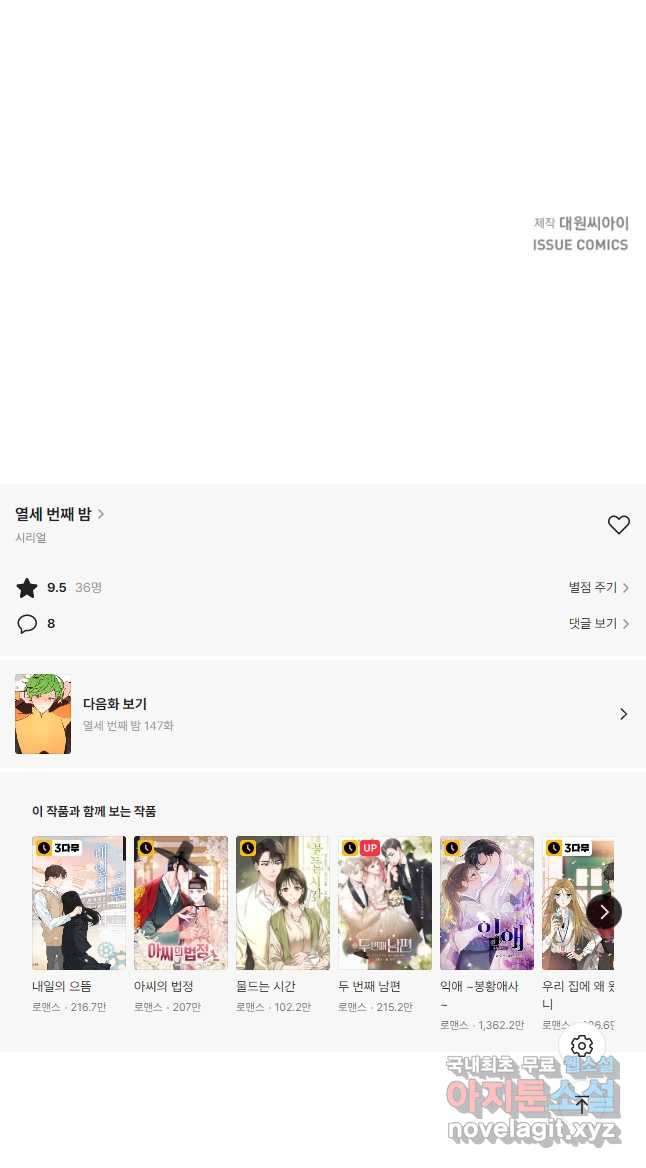
Task: Open 댓글 보기 to read comments
Action: click(x=598, y=624)
